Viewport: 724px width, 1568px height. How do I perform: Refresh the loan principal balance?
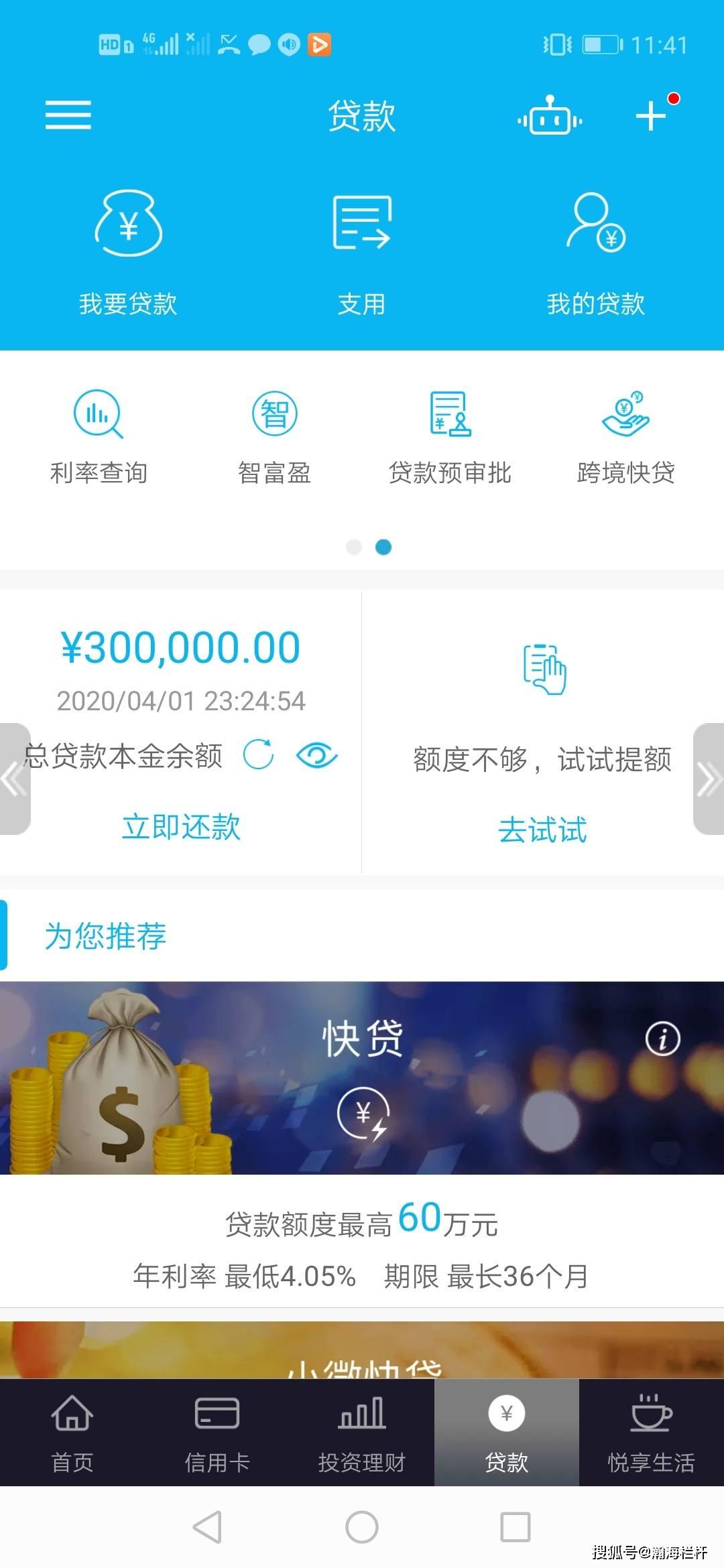coord(260,755)
